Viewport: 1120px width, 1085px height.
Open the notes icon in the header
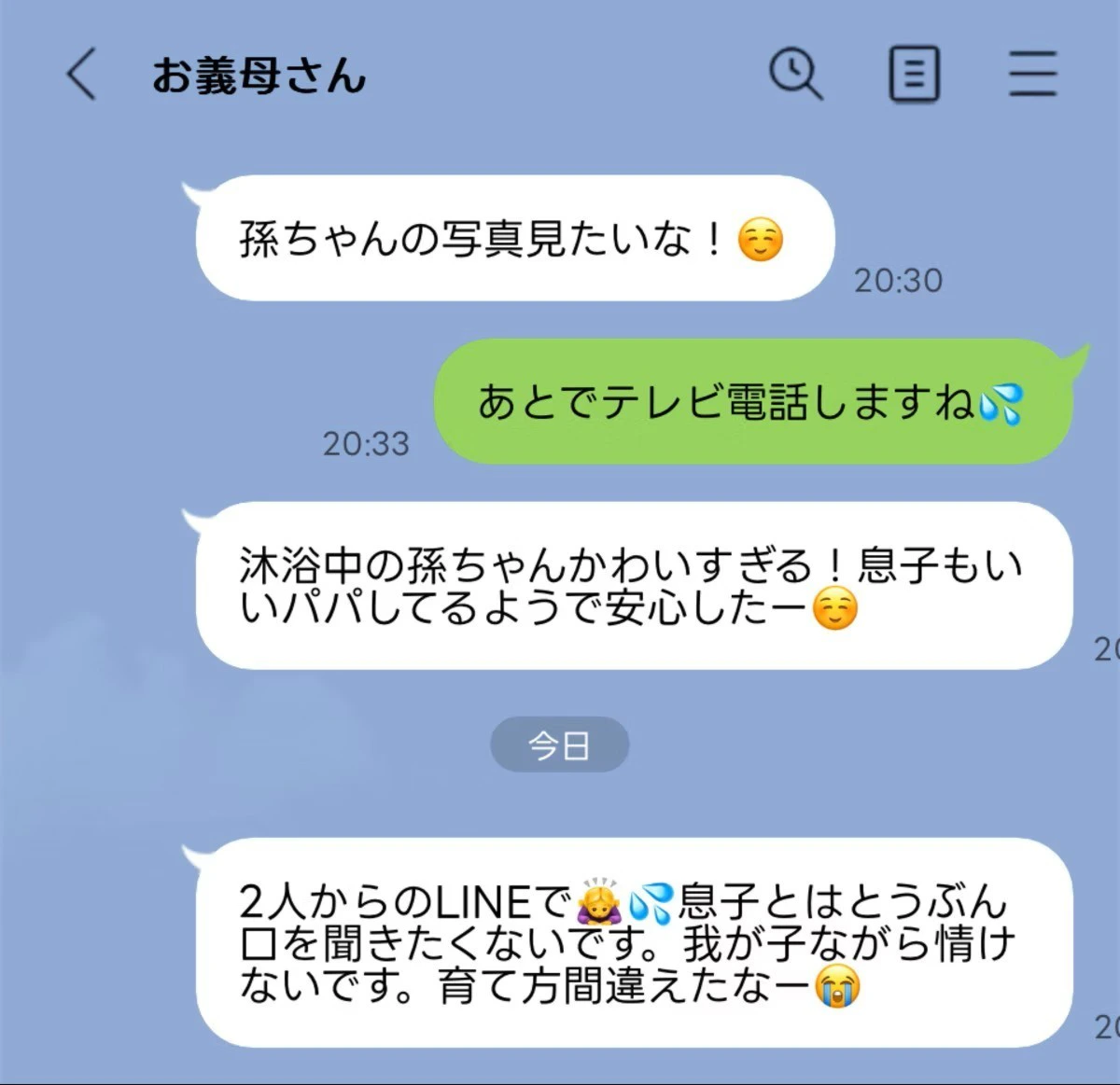tap(913, 75)
